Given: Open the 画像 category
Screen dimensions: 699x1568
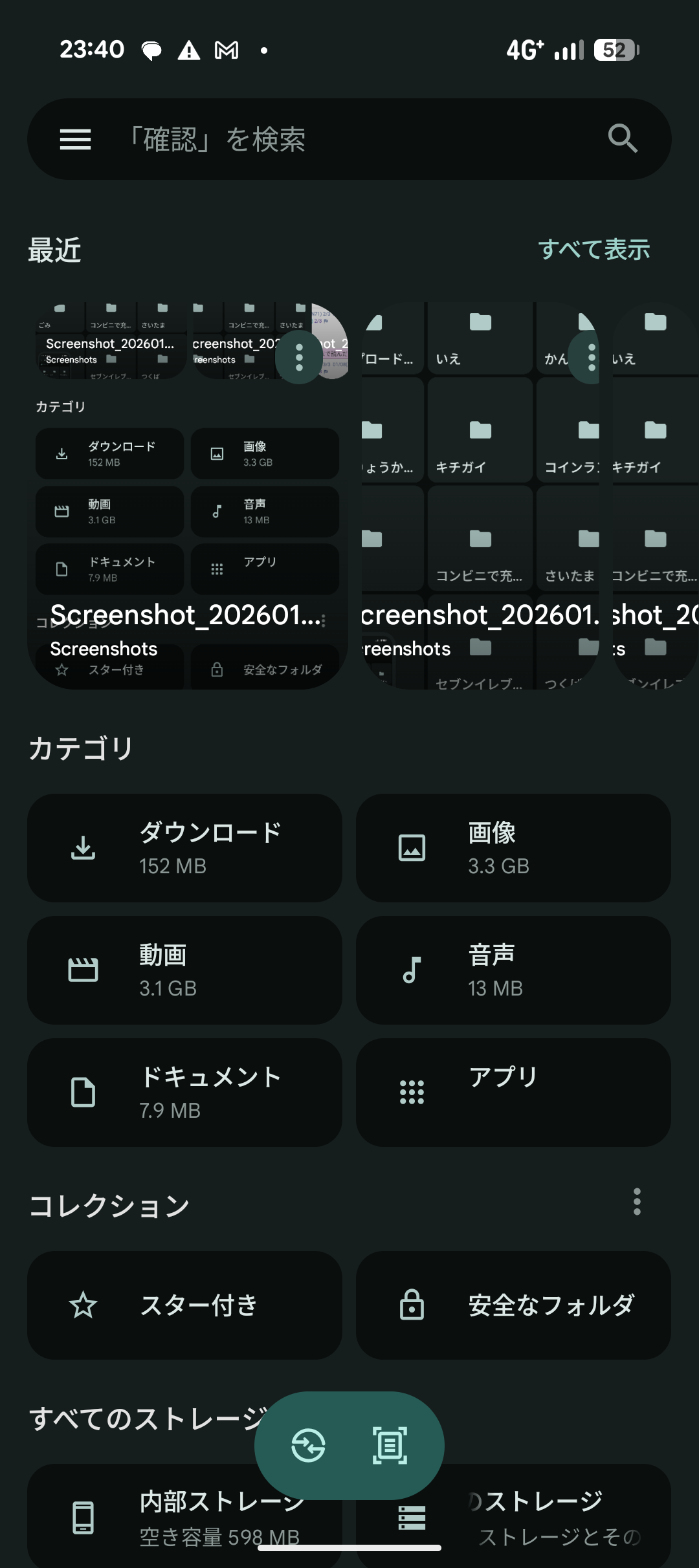Looking at the screenshot, I should pos(513,848).
